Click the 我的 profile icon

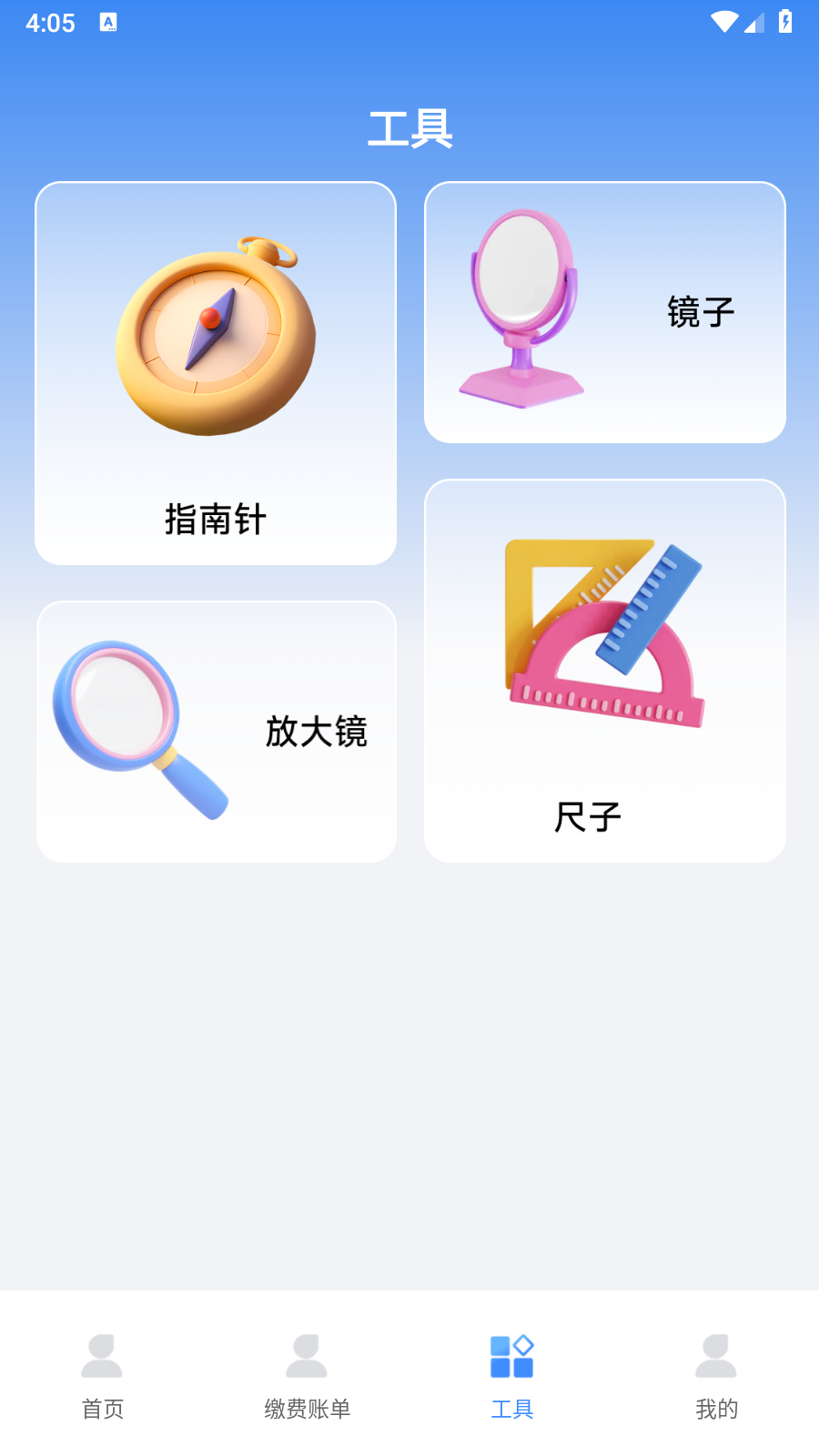(x=716, y=1355)
